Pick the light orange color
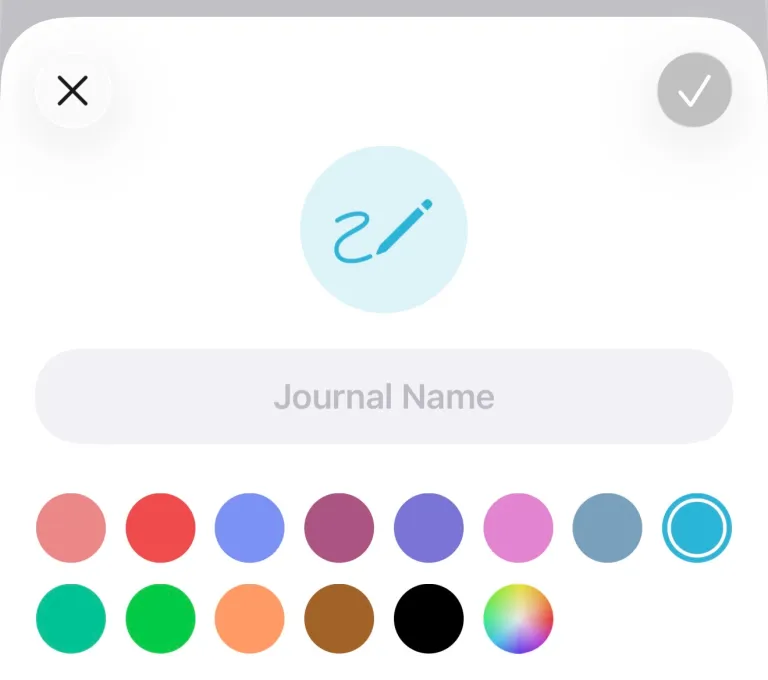The width and height of the screenshot is (768, 680). [250, 619]
